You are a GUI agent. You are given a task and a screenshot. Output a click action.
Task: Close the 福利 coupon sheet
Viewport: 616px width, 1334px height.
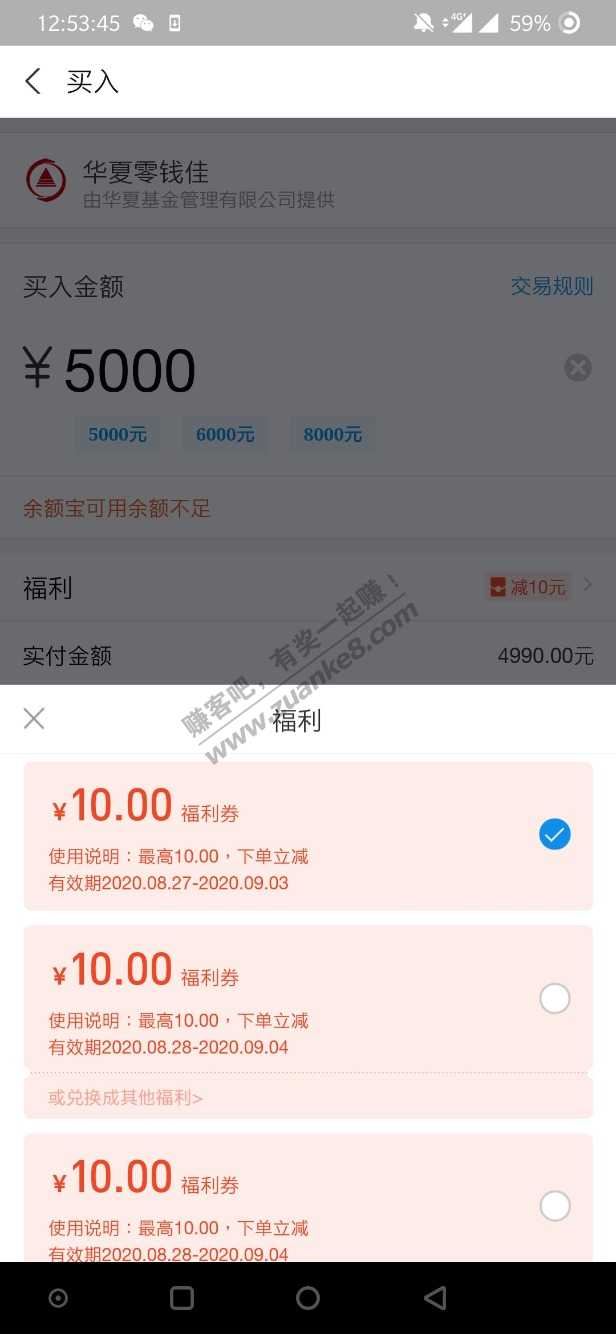[34, 718]
